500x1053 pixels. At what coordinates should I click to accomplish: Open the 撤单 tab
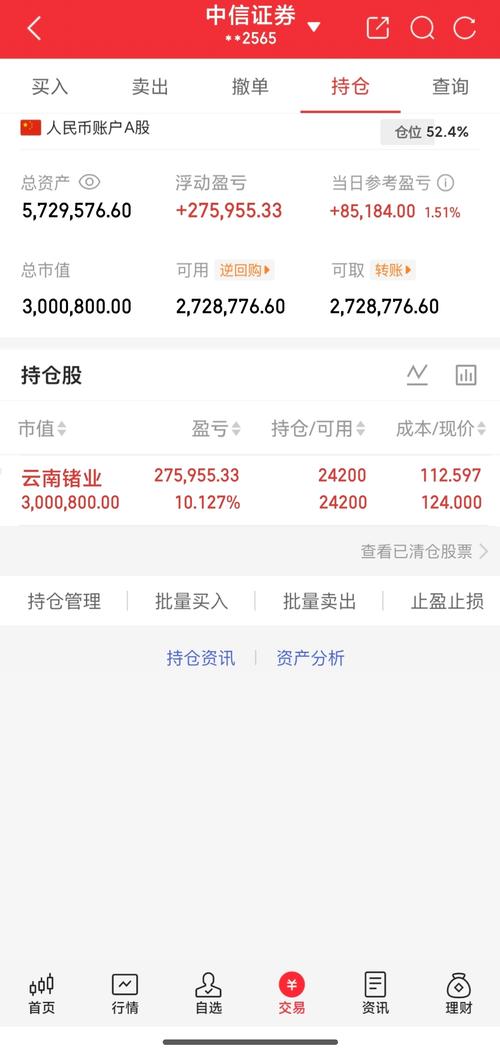pyautogui.click(x=250, y=87)
